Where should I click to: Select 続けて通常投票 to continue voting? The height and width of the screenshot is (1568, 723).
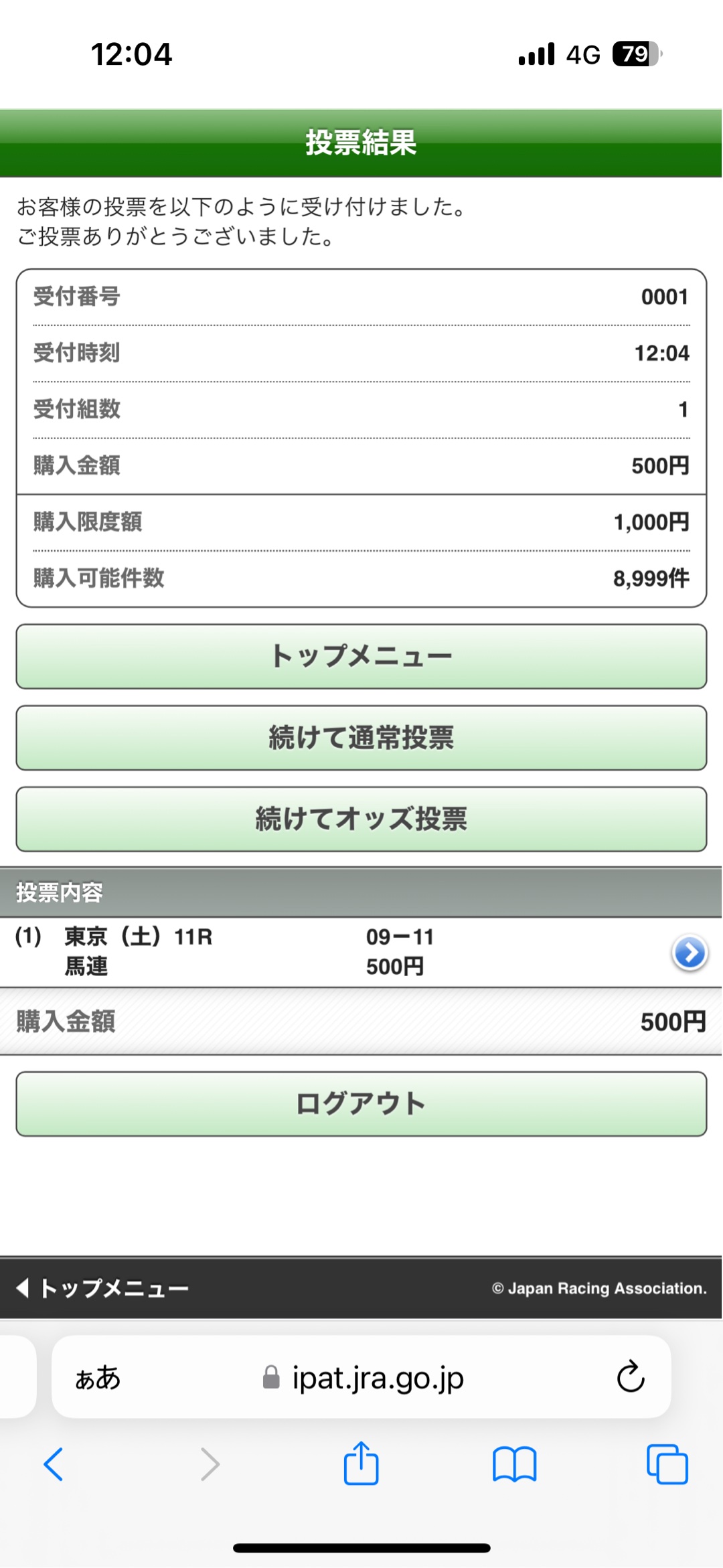coord(361,738)
